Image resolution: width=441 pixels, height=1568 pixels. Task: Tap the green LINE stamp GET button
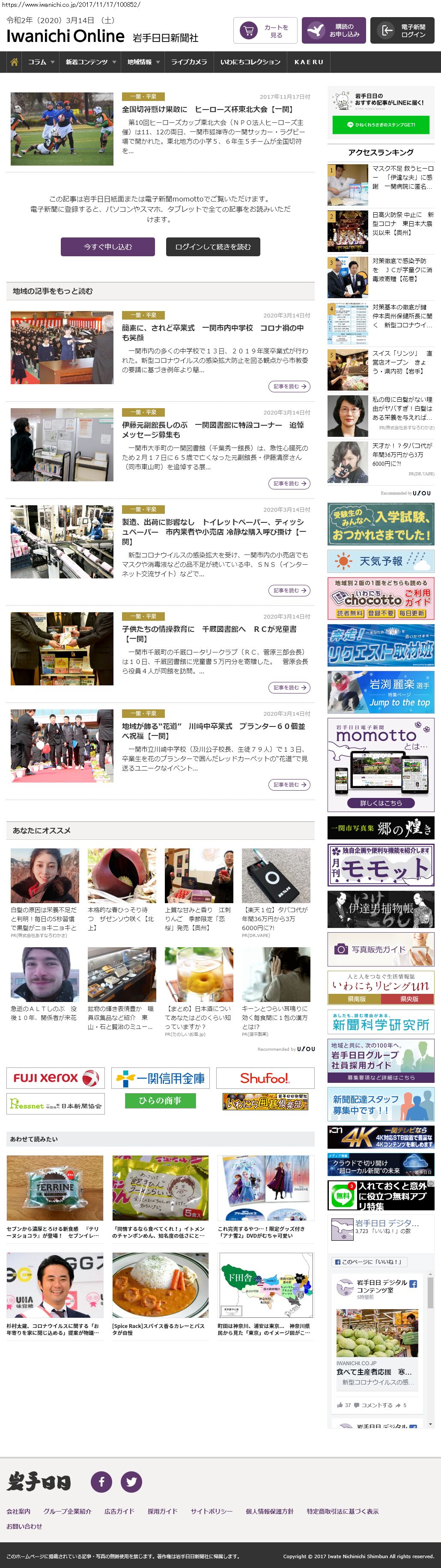(x=381, y=125)
